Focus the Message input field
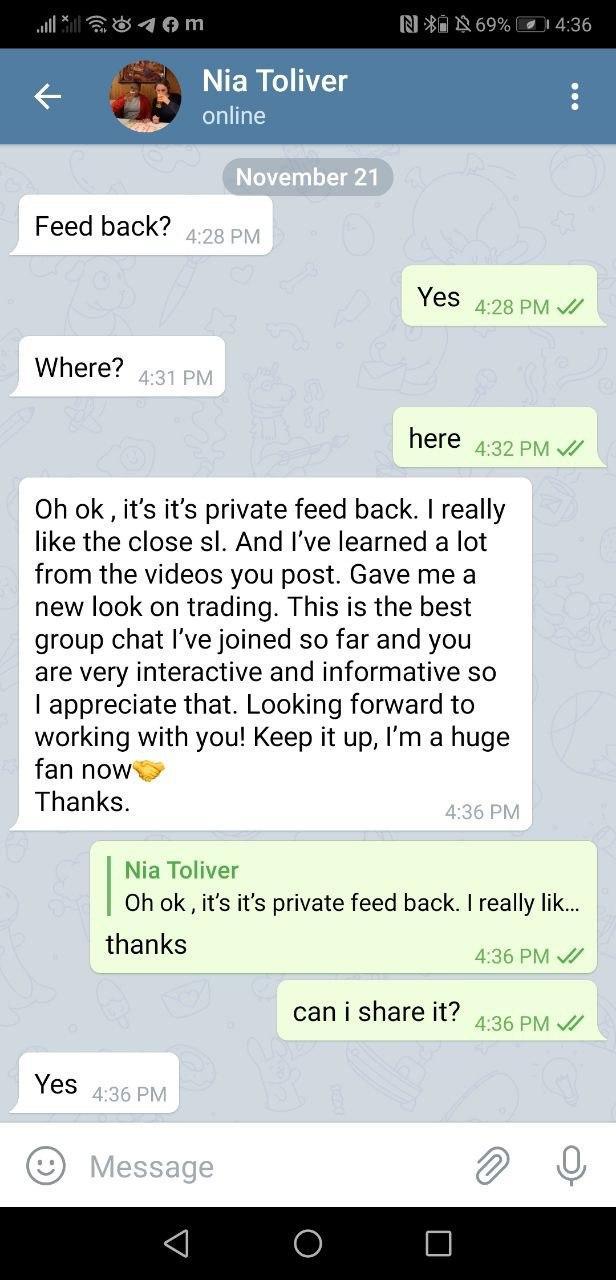616x1280 pixels. [x=270, y=1166]
